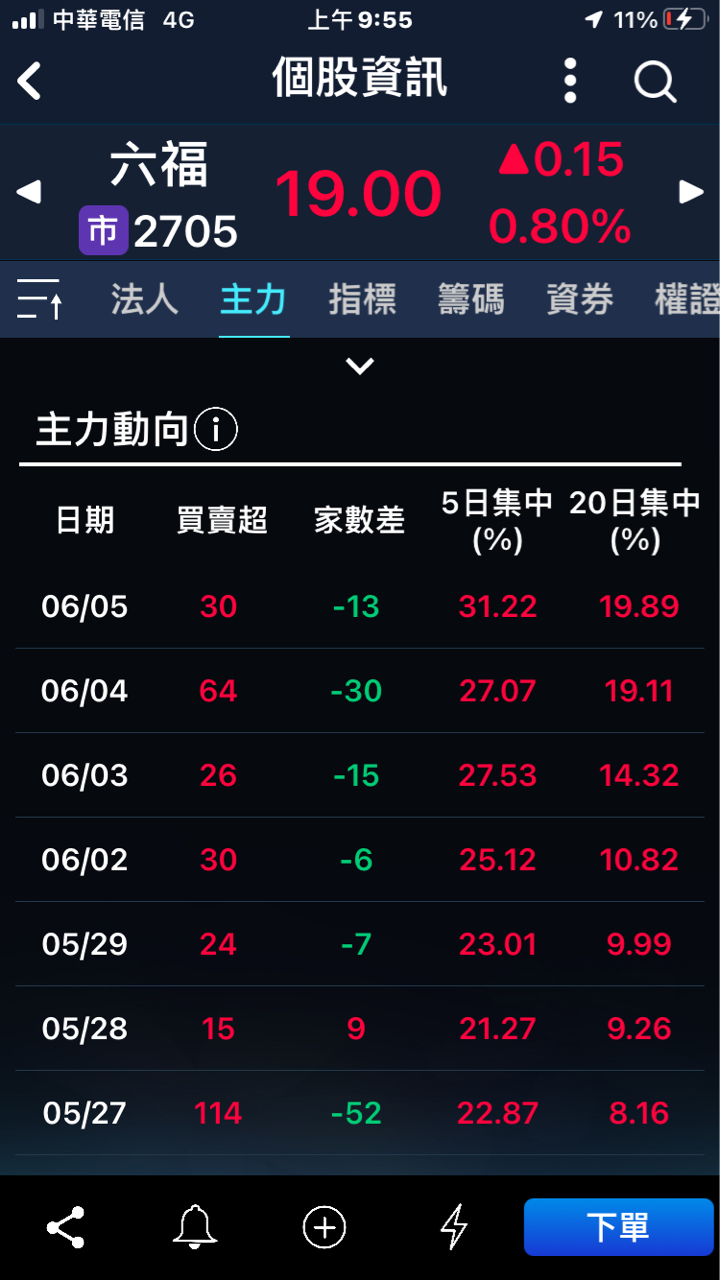Image resolution: width=720 pixels, height=1280 pixels.
Task: Open the tab sorting menu icon
Action: (40, 299)
